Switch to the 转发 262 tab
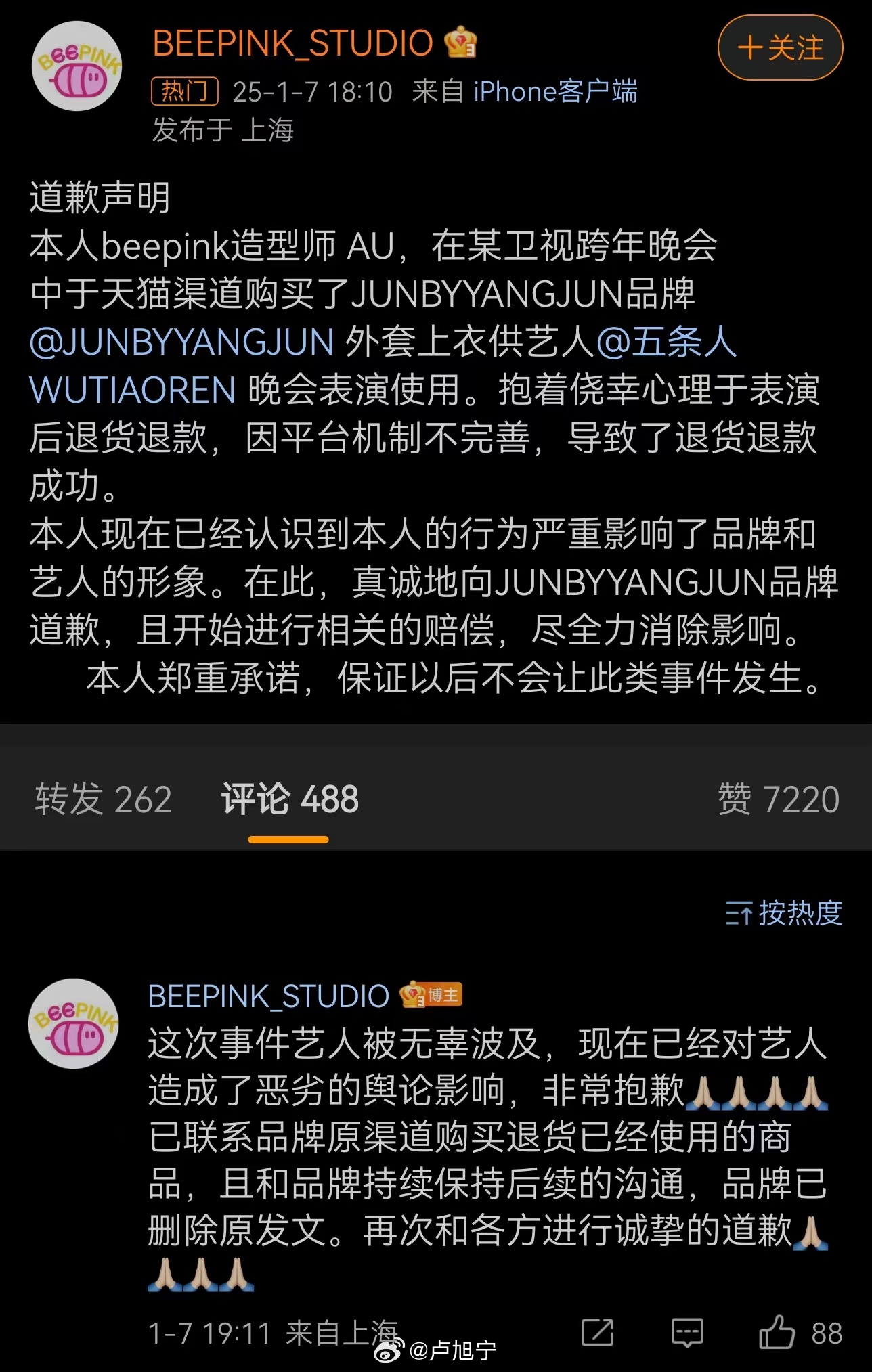The image size is (872, 1372). 103,799
